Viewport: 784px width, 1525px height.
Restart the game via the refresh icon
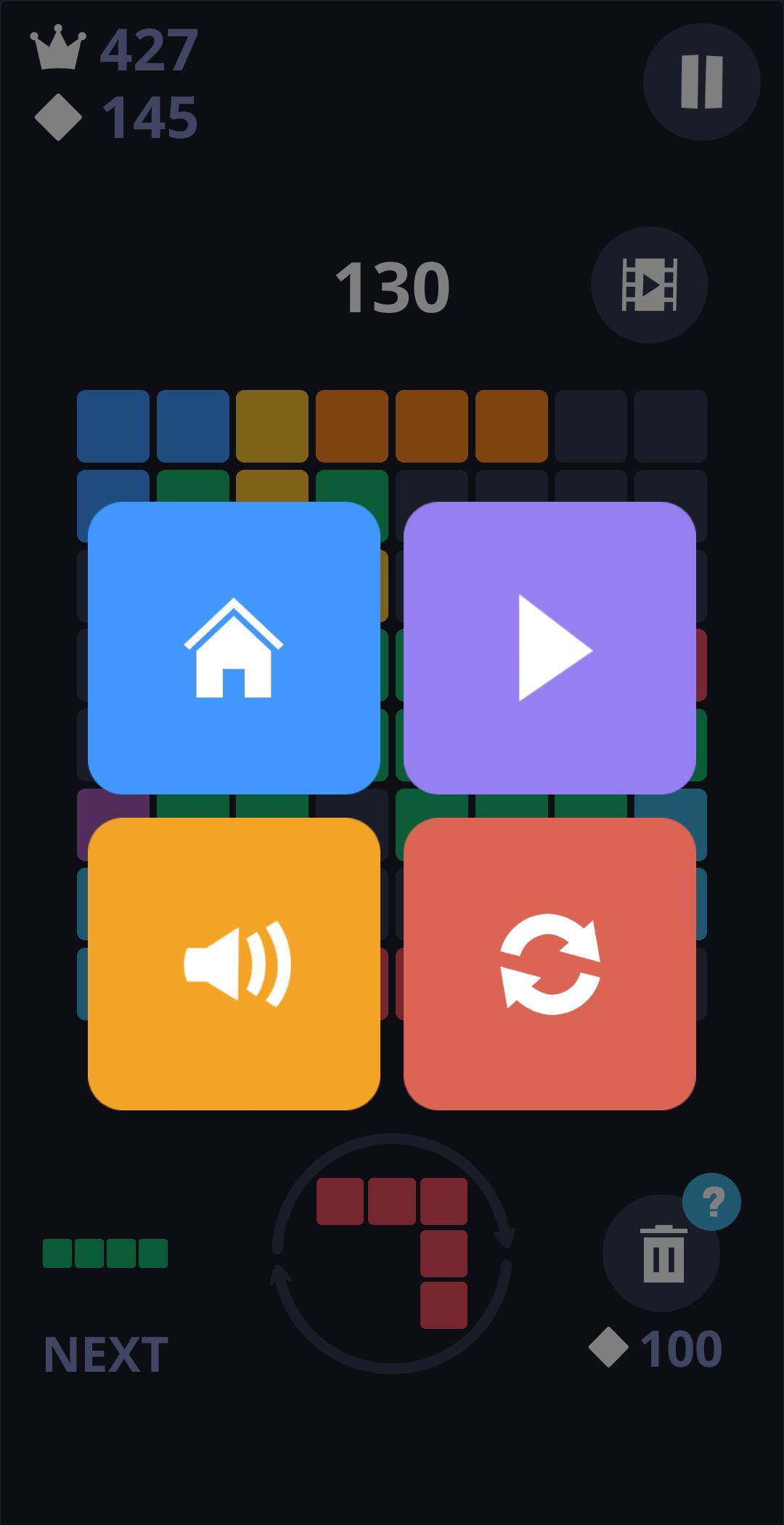pos(550,959)
